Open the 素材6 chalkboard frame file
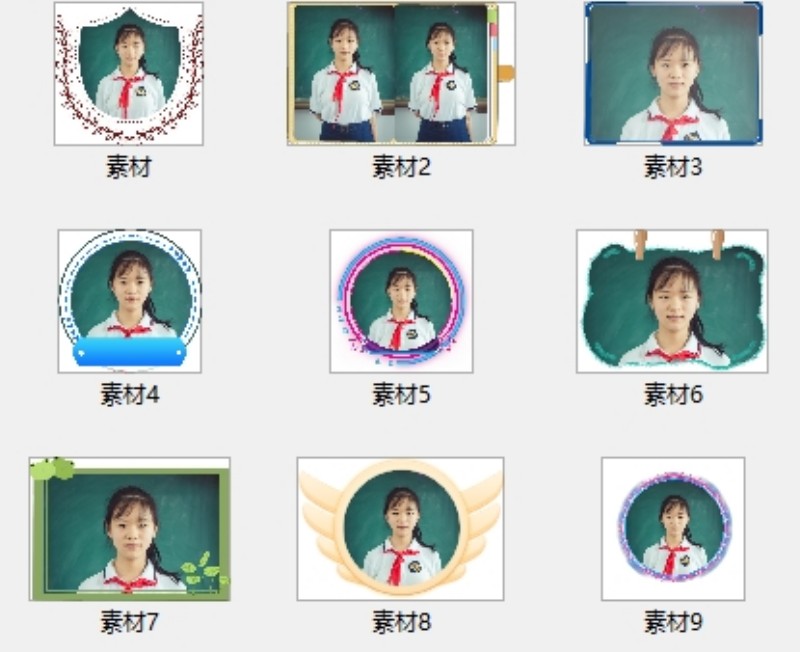The width and height of the screenshot is (800, 652). click(672, 301)
